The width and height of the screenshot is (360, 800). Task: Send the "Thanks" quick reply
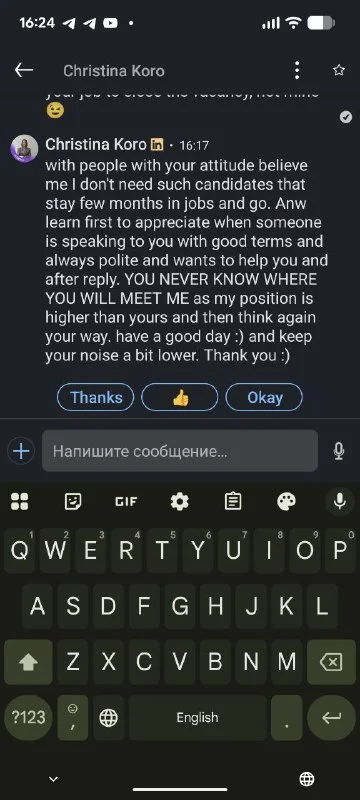point(96,397)
